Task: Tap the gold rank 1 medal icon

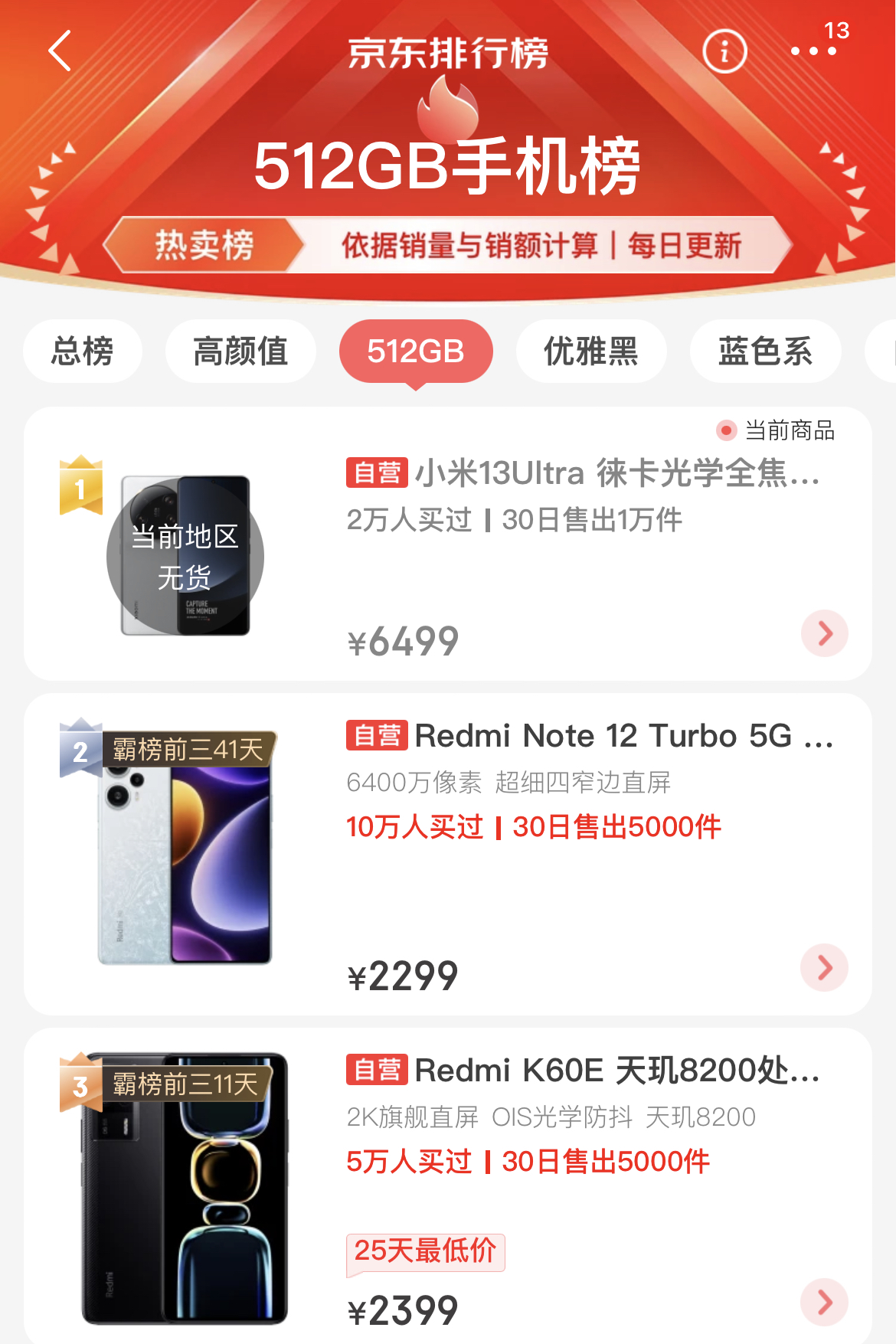Action: pos(82,487)
